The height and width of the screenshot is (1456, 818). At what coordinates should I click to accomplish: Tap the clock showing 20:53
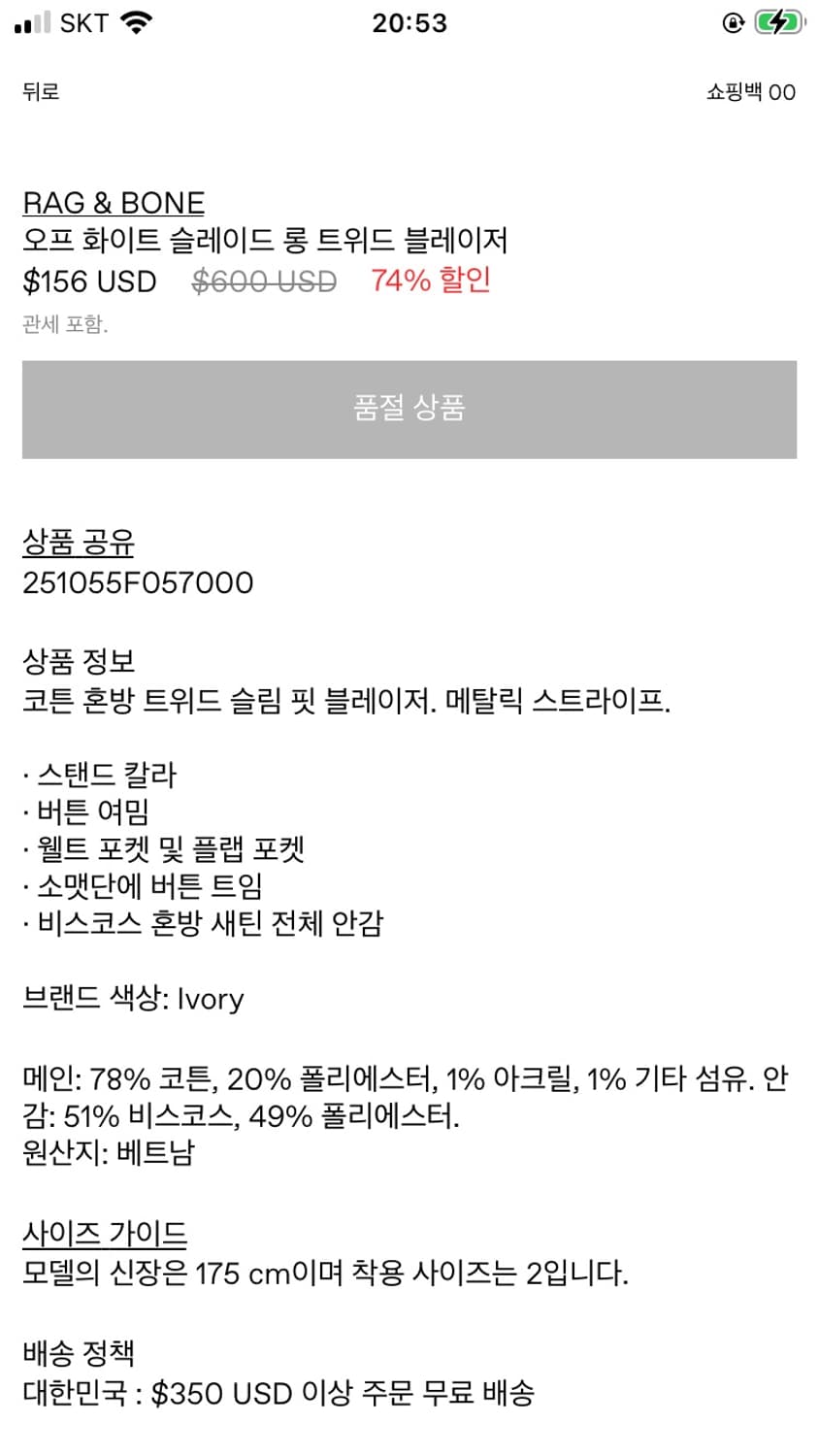coord(409,22)
